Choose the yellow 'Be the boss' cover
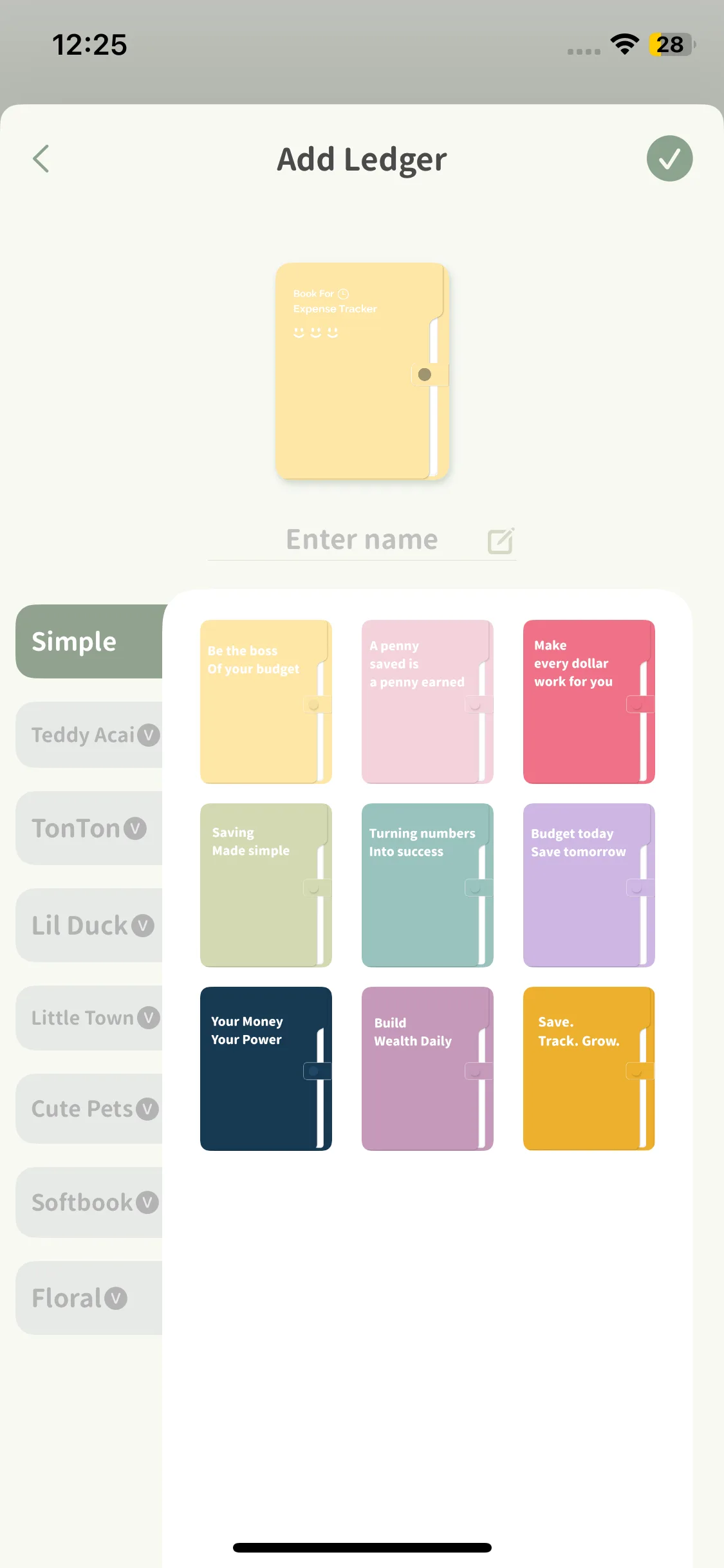 point(266,702)
